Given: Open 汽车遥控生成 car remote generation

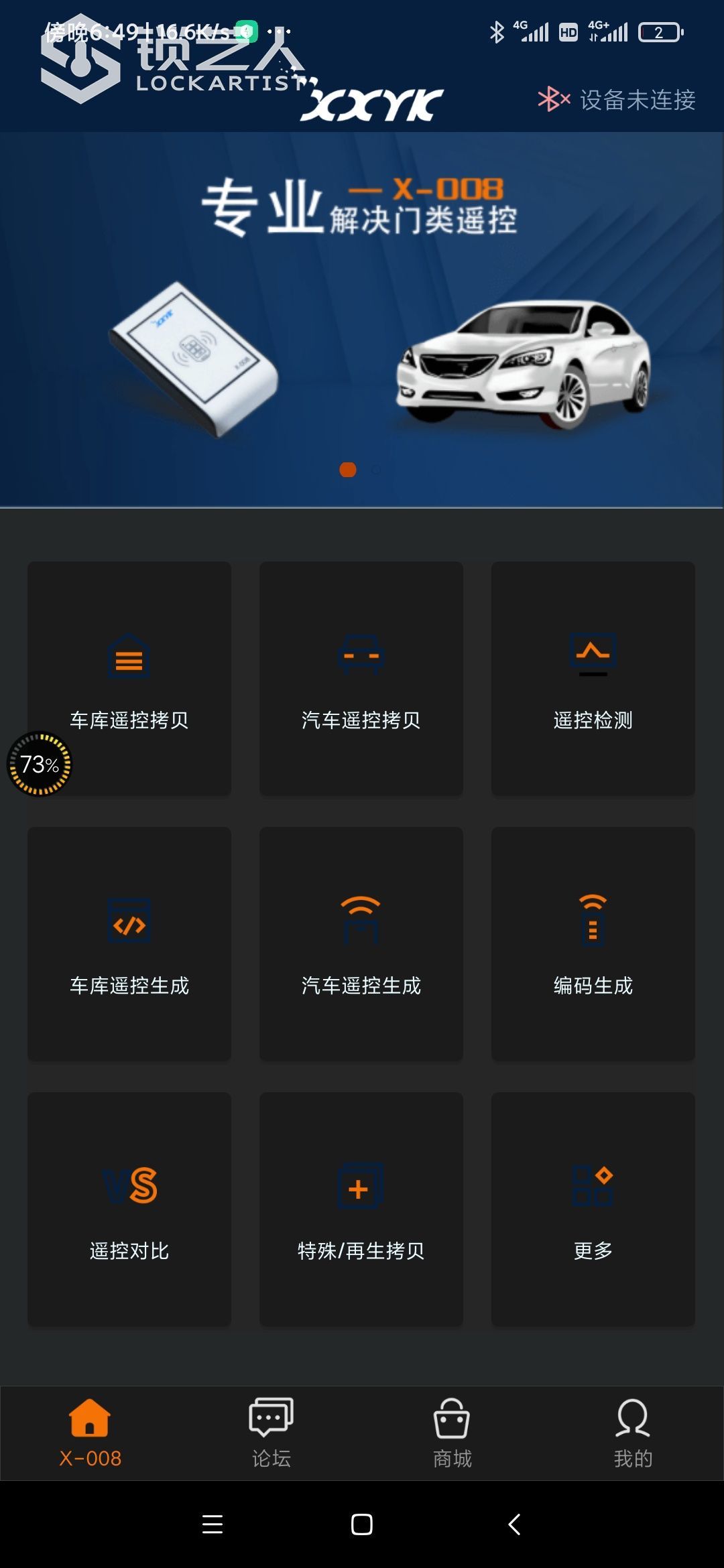Looking at the screenshot, I should click(x=361, y=943).
